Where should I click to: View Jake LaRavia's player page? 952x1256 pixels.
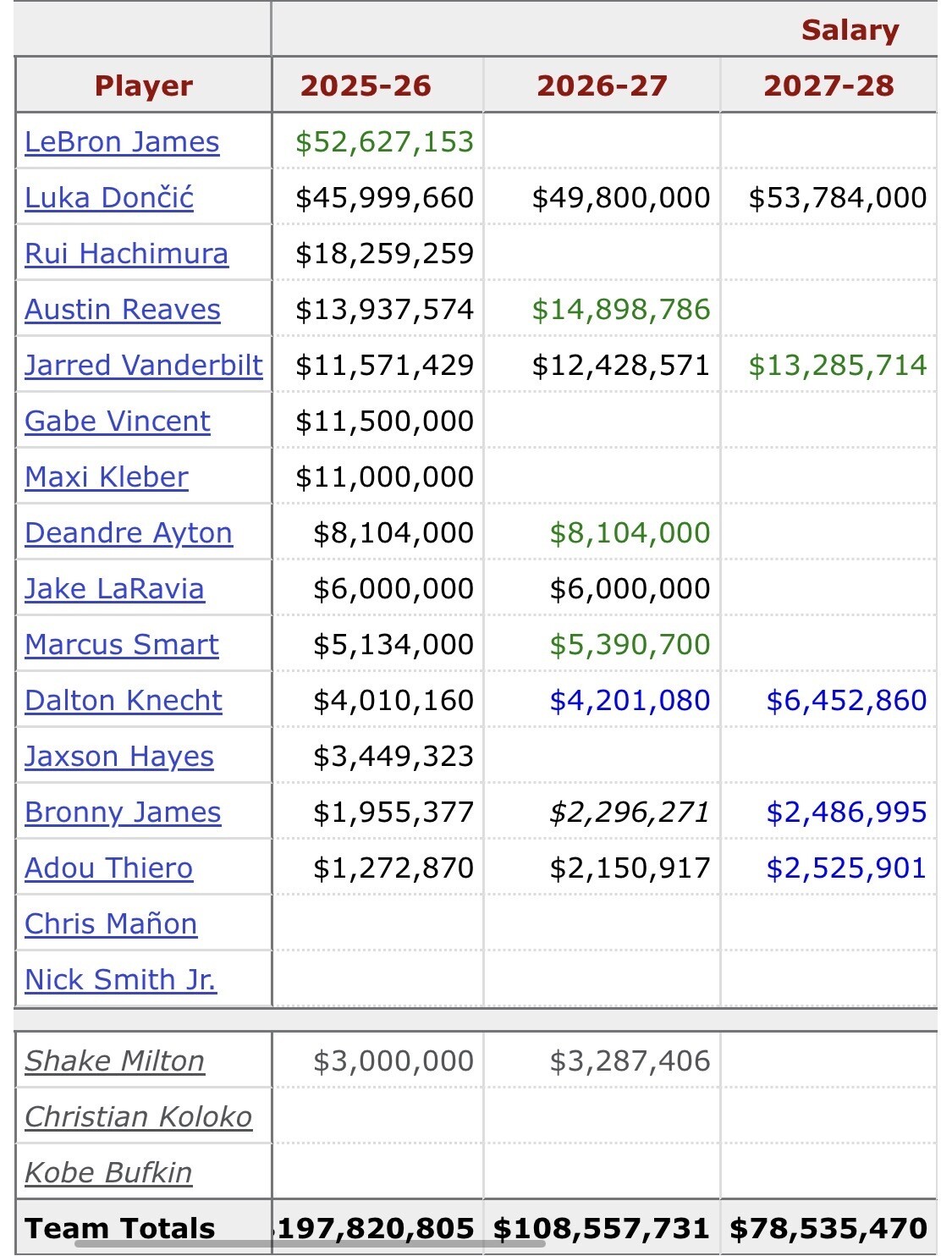114,588
